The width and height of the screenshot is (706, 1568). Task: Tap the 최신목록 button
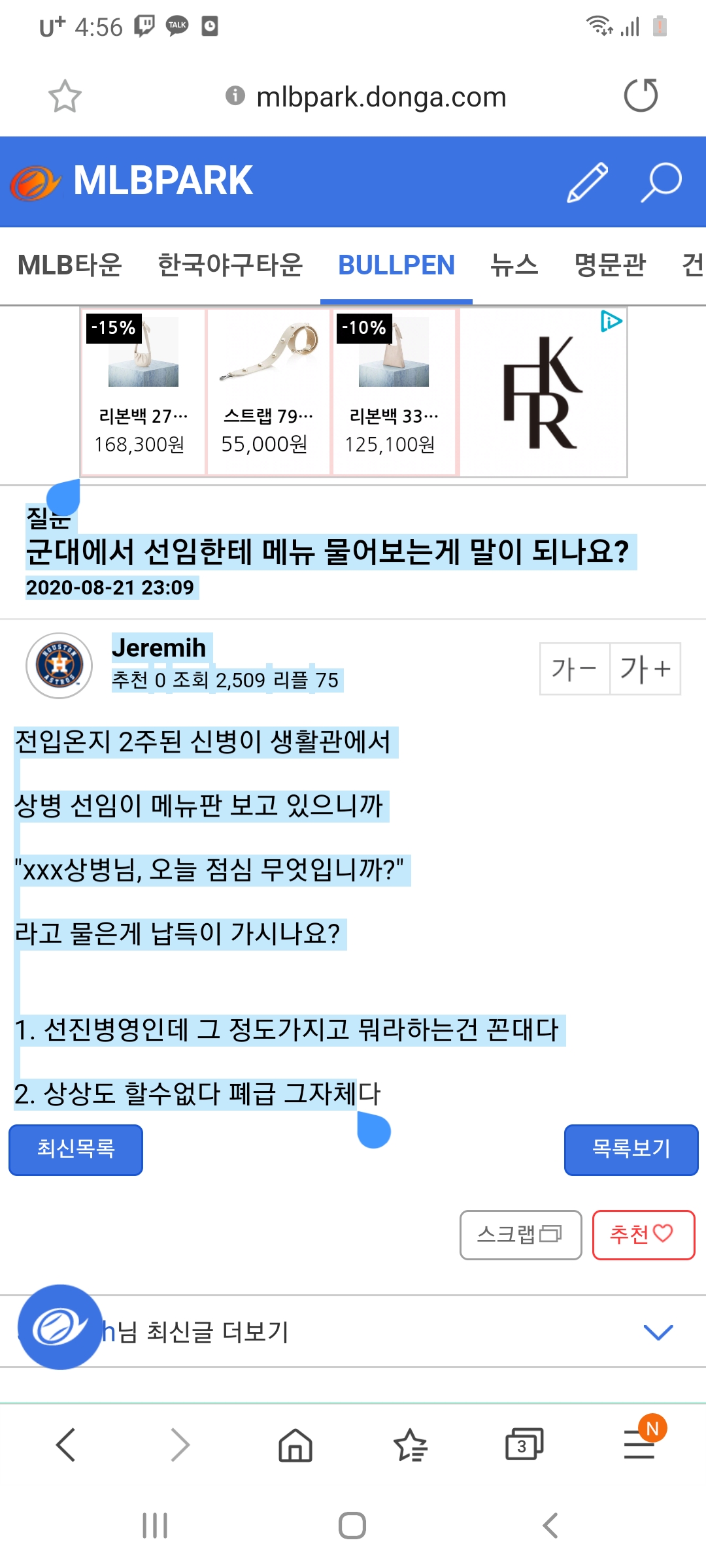pyautogui.click(x=76, y=1149)
